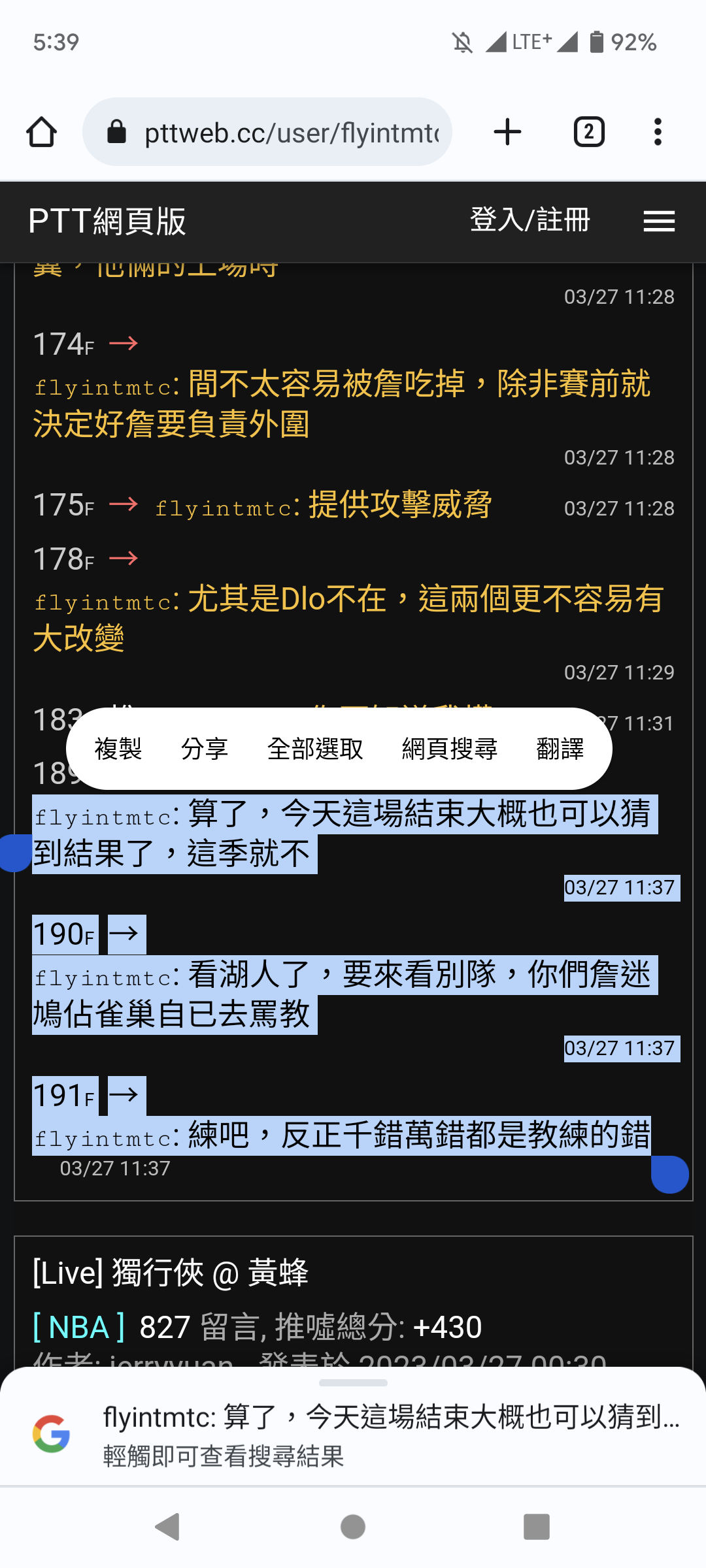The image size is (706, 1568).
Task: Open the recent apps view
Action: click(537, 1527)
